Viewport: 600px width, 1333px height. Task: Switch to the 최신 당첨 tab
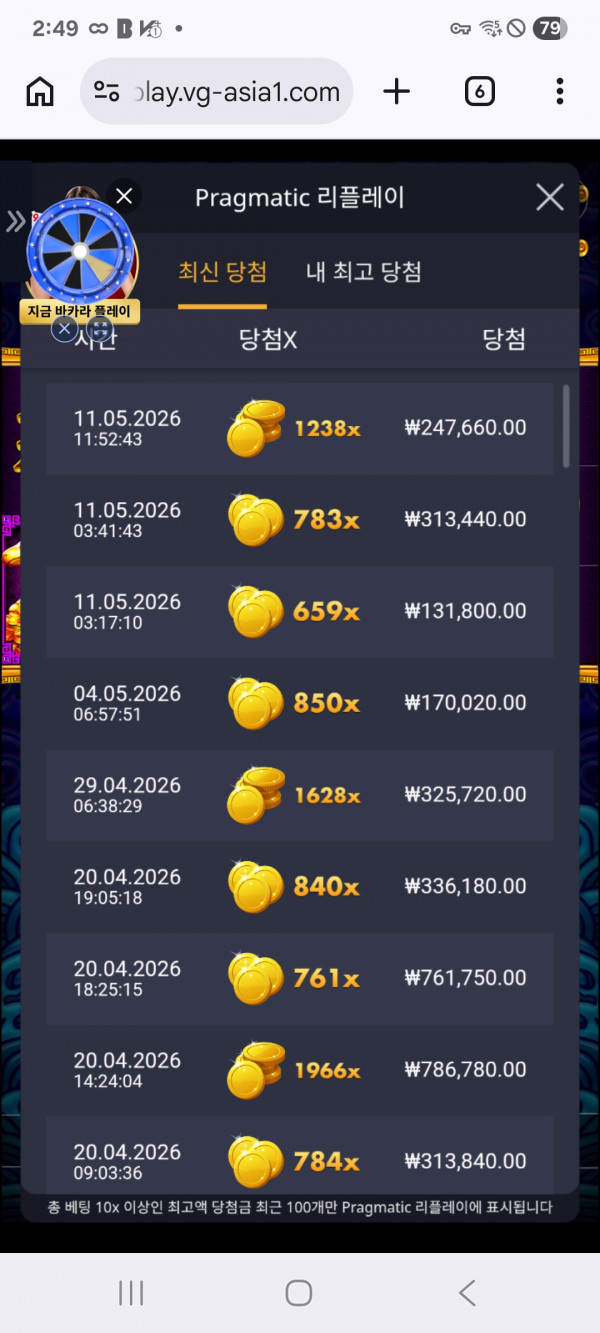[222, 272]
